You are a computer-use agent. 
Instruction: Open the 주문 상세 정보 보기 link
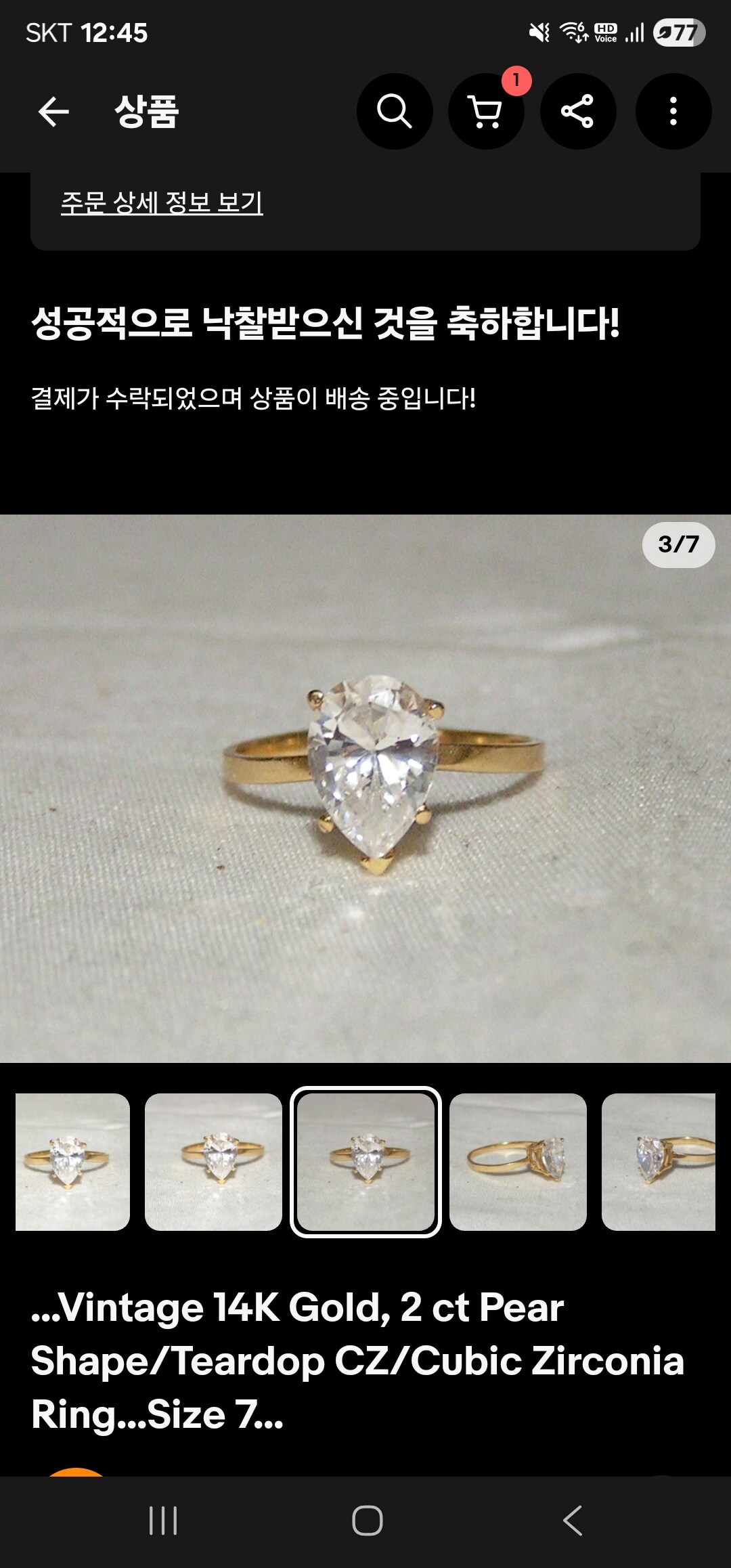click(162, 202)
